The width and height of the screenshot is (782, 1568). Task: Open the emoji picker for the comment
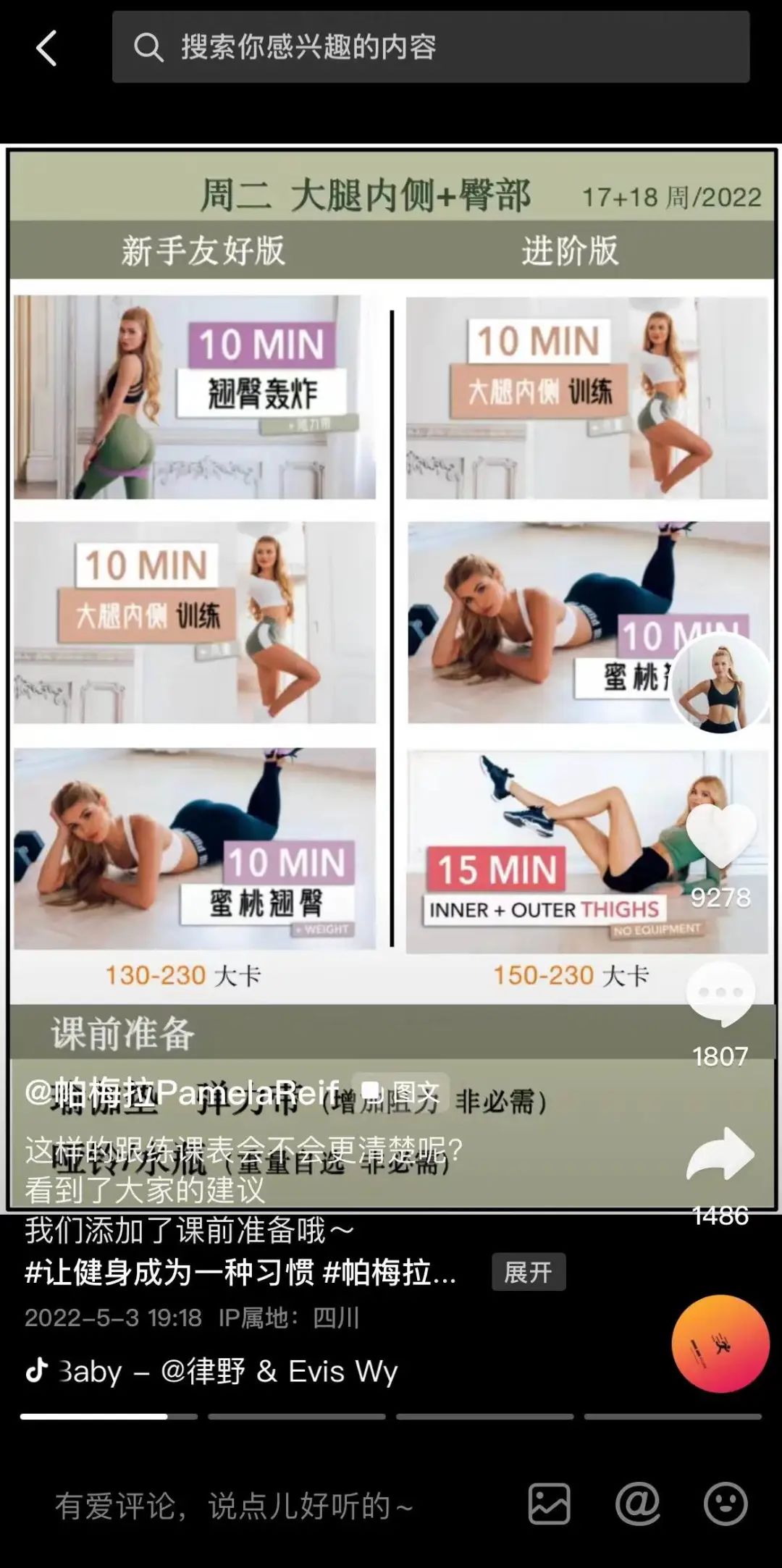[726, 1504]
